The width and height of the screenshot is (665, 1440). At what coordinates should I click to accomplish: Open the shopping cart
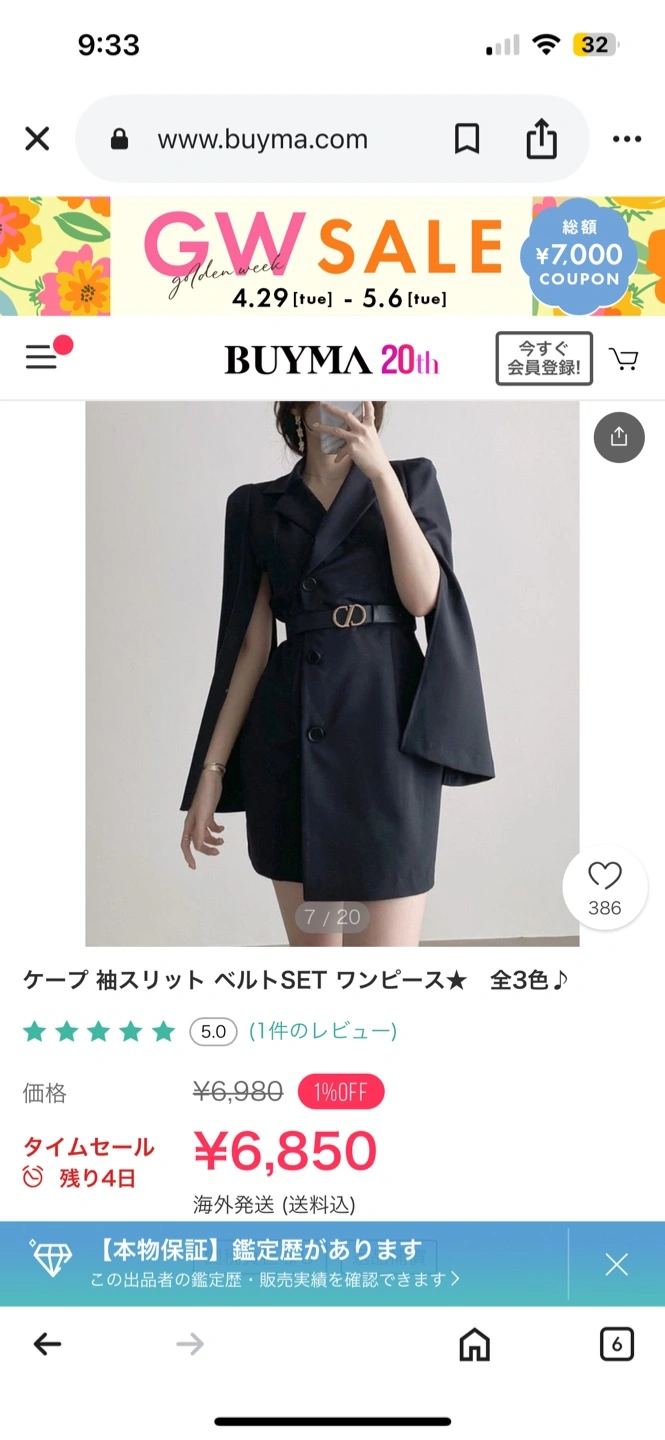pyautogui.click(x=624, y=359)
